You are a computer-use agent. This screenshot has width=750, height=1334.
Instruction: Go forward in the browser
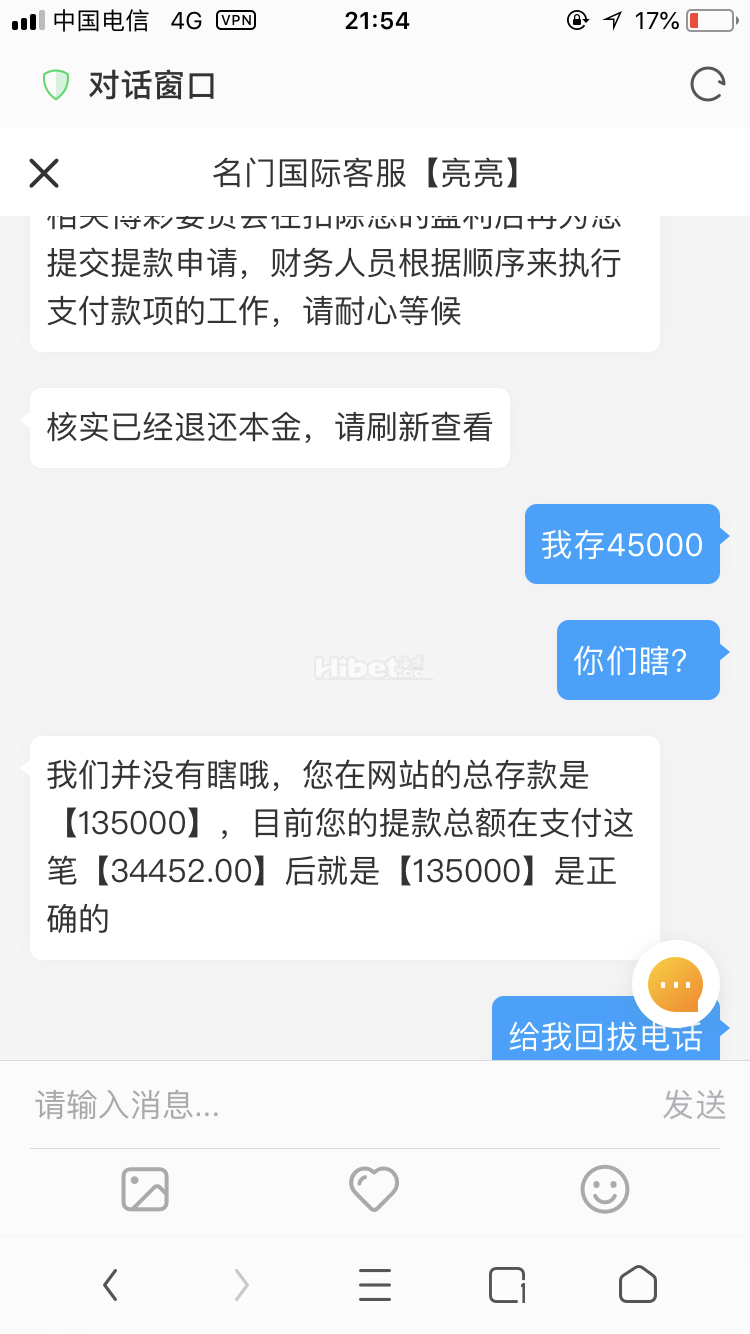(241, 1284)
